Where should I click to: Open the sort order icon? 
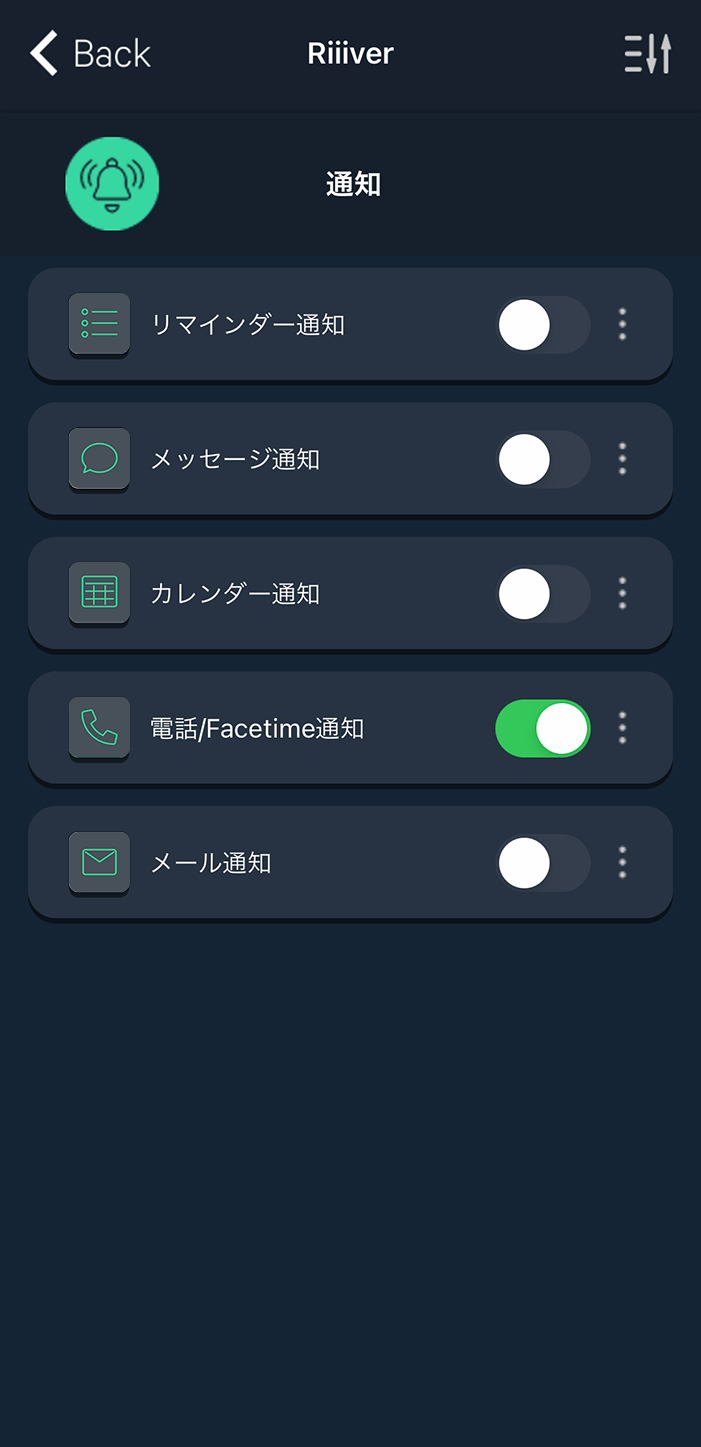(648, 53)
